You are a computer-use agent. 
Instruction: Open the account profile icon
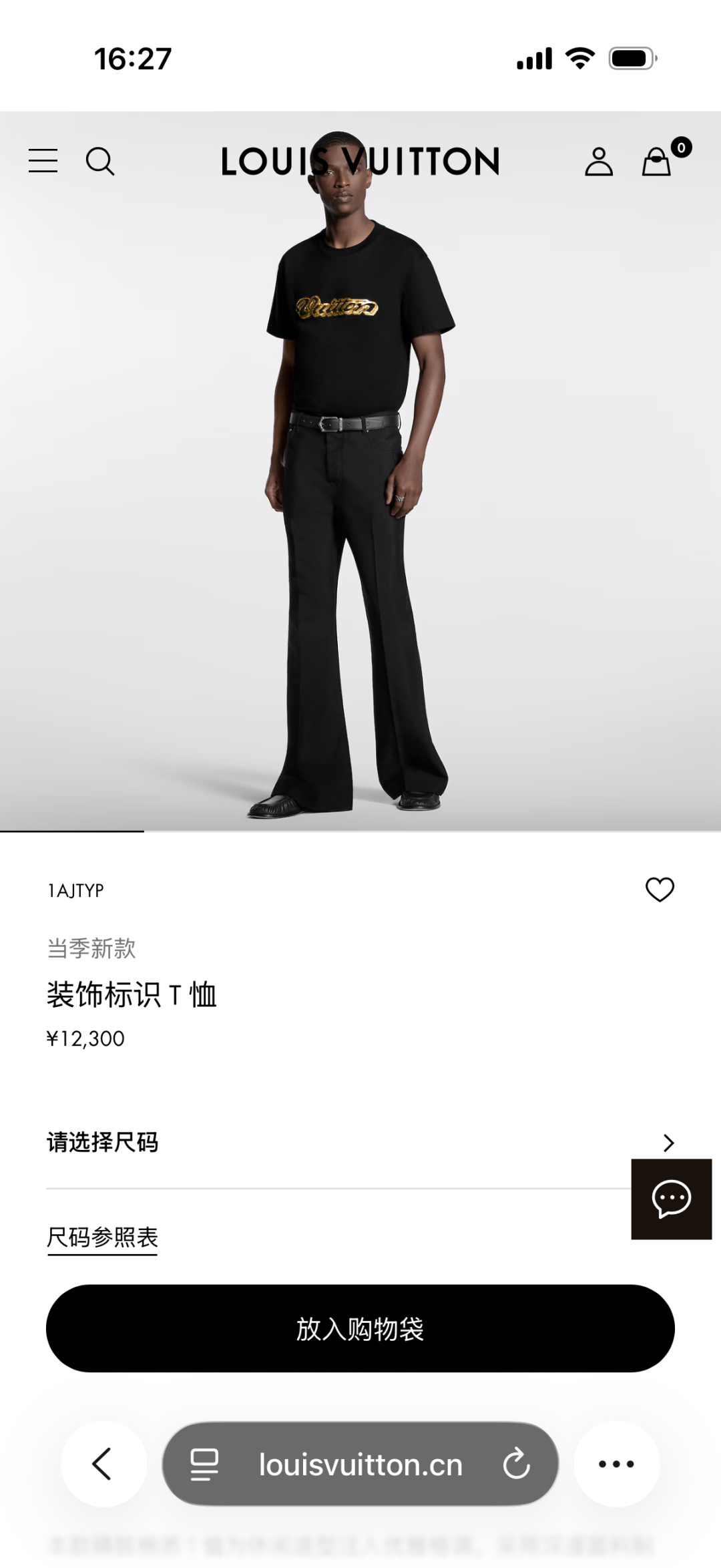click(599, 162)
